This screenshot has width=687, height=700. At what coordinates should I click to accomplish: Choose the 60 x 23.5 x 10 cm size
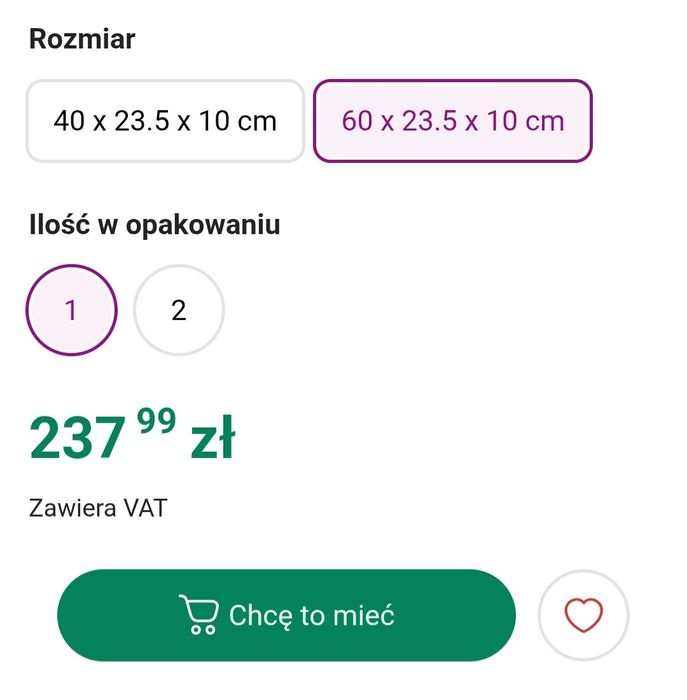(453, 121)
